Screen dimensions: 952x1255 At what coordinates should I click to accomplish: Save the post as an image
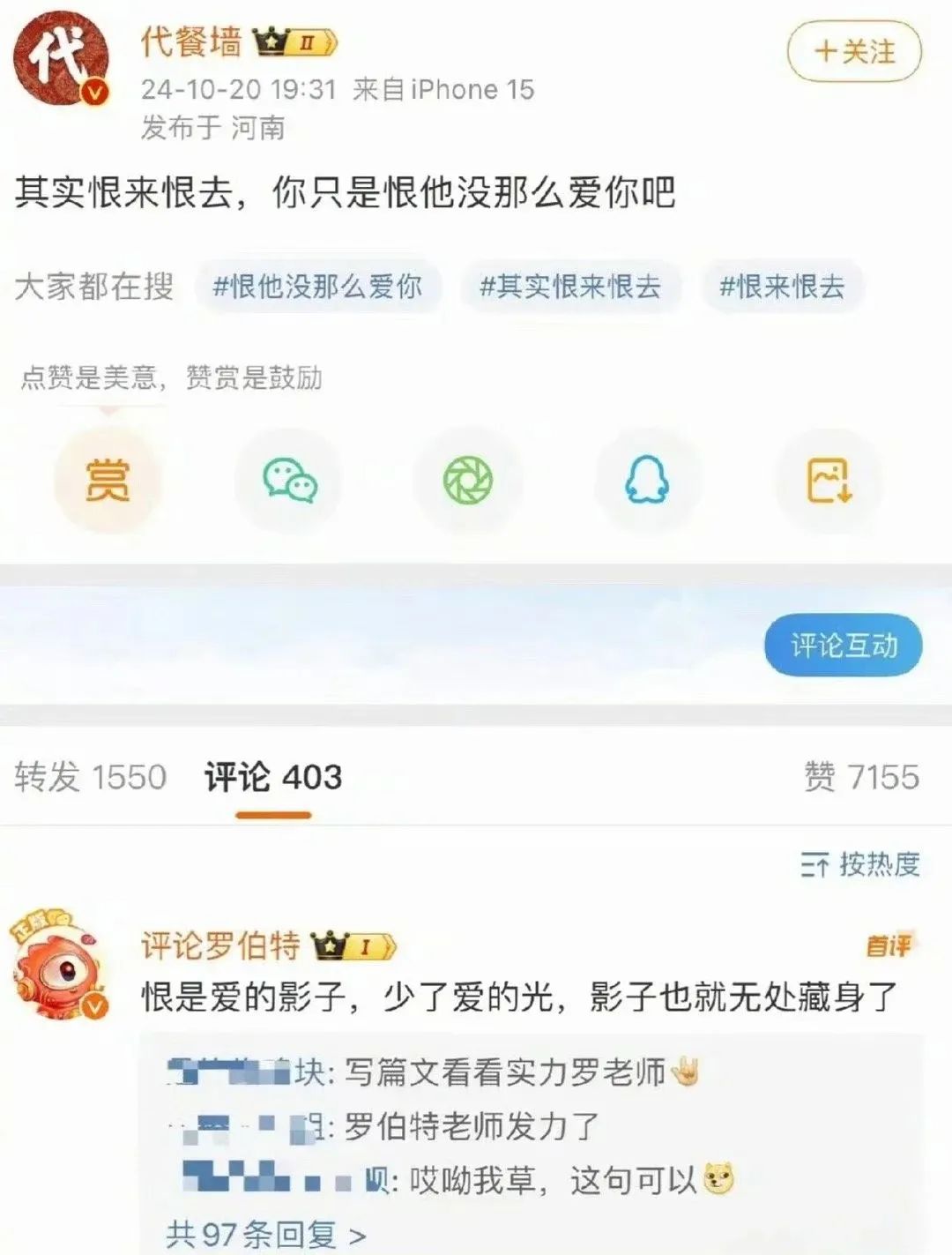click(829, 481)
